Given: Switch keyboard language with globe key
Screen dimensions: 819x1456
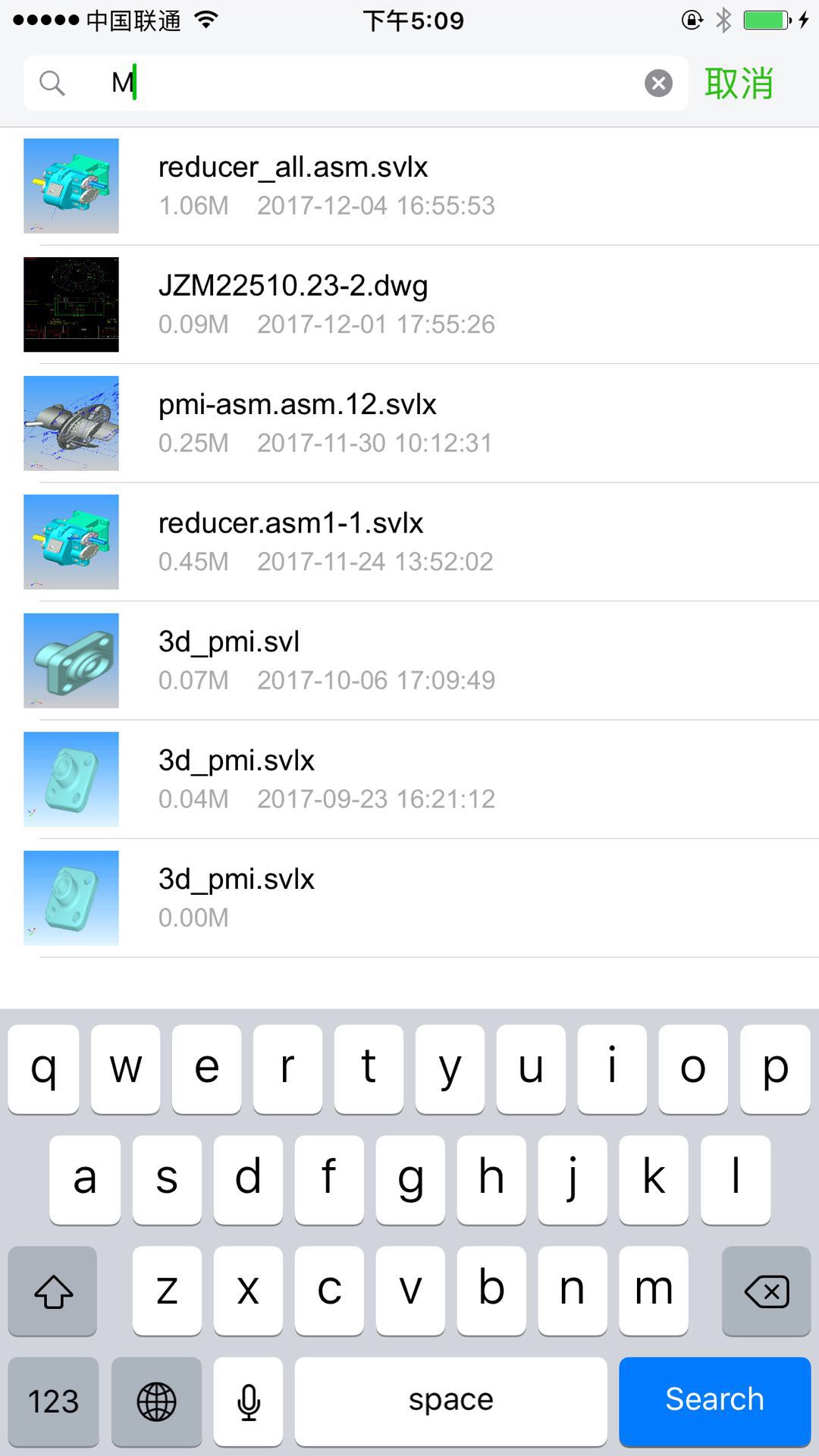Looking at the screenshot, I should tap(156, 1401).
